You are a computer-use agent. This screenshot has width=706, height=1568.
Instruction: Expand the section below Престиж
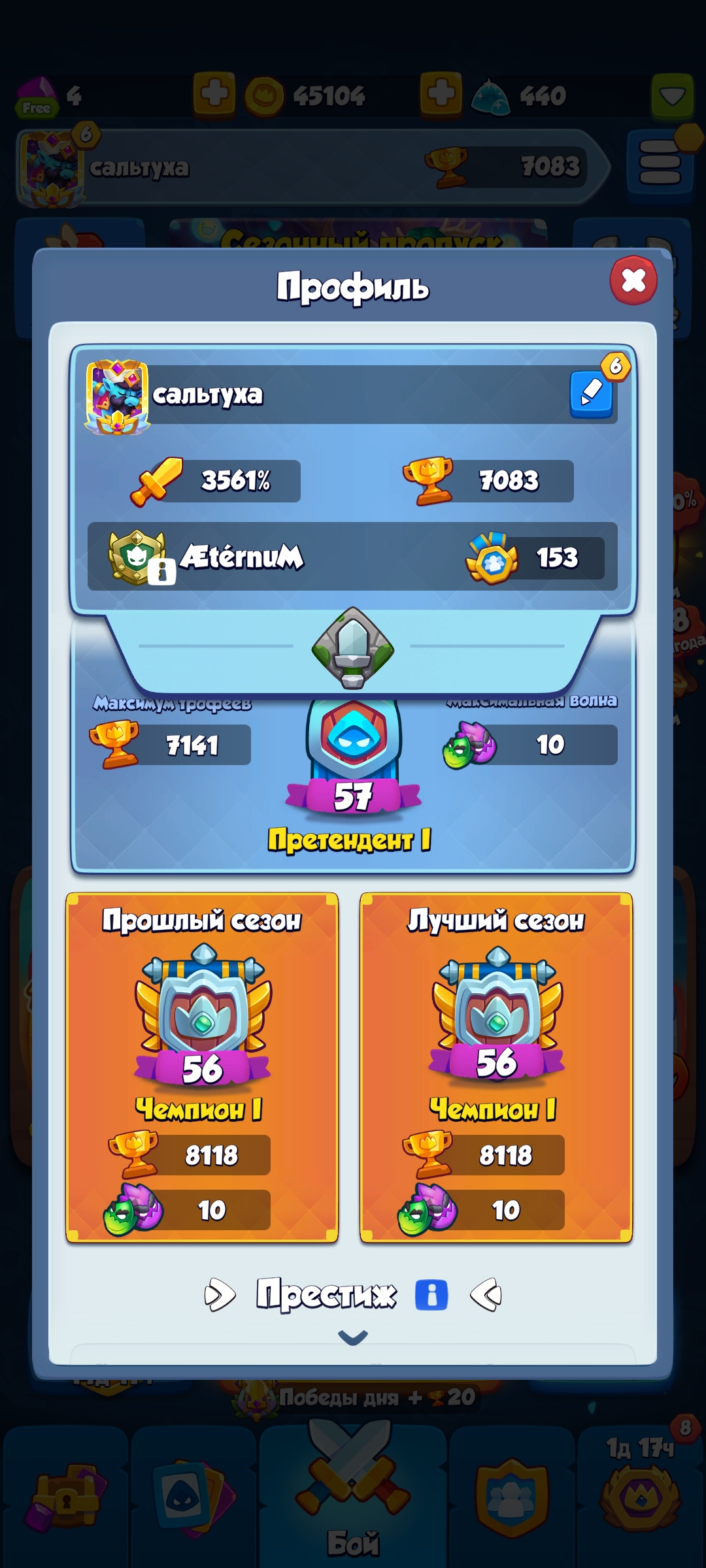(x=353, y=1337)
